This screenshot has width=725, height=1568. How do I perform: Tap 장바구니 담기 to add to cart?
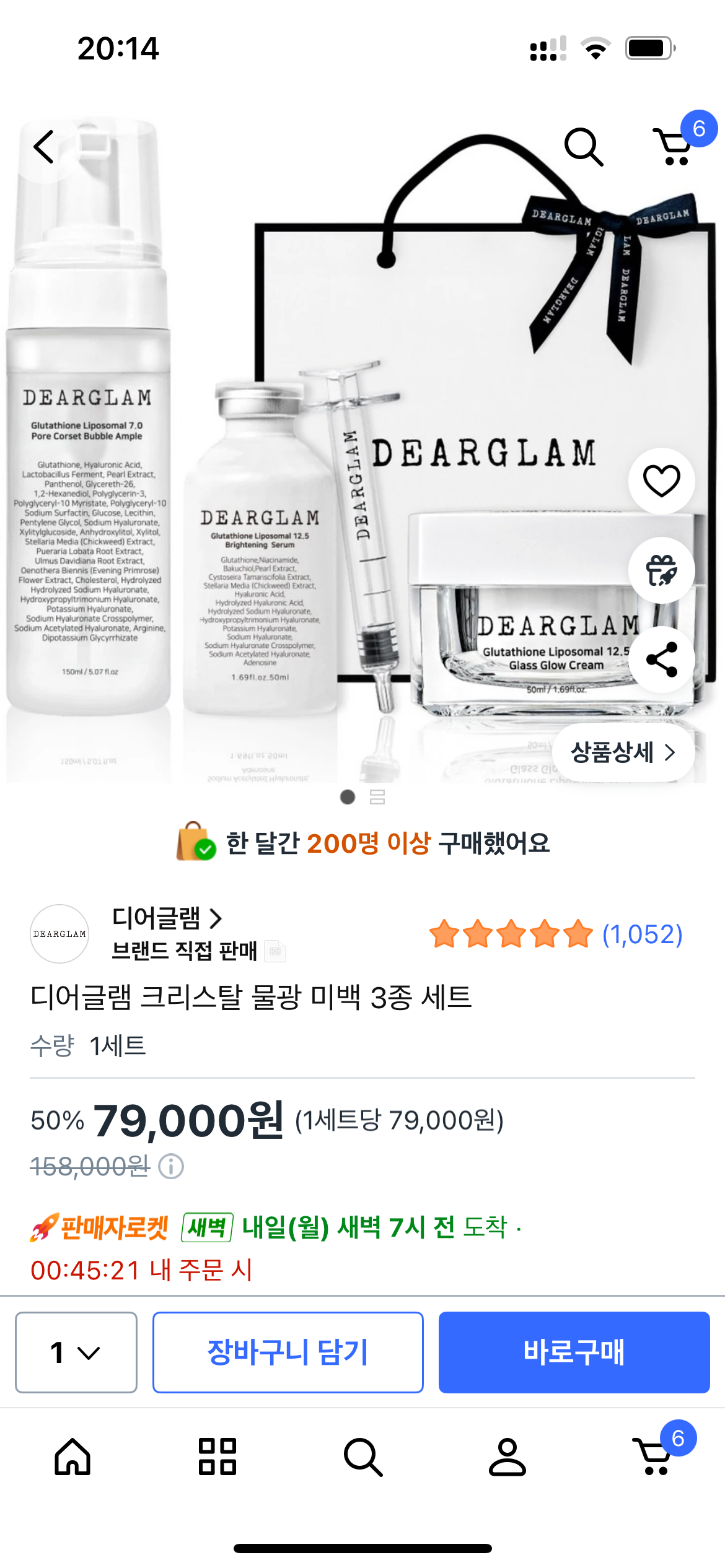[x=288, y=1352]
